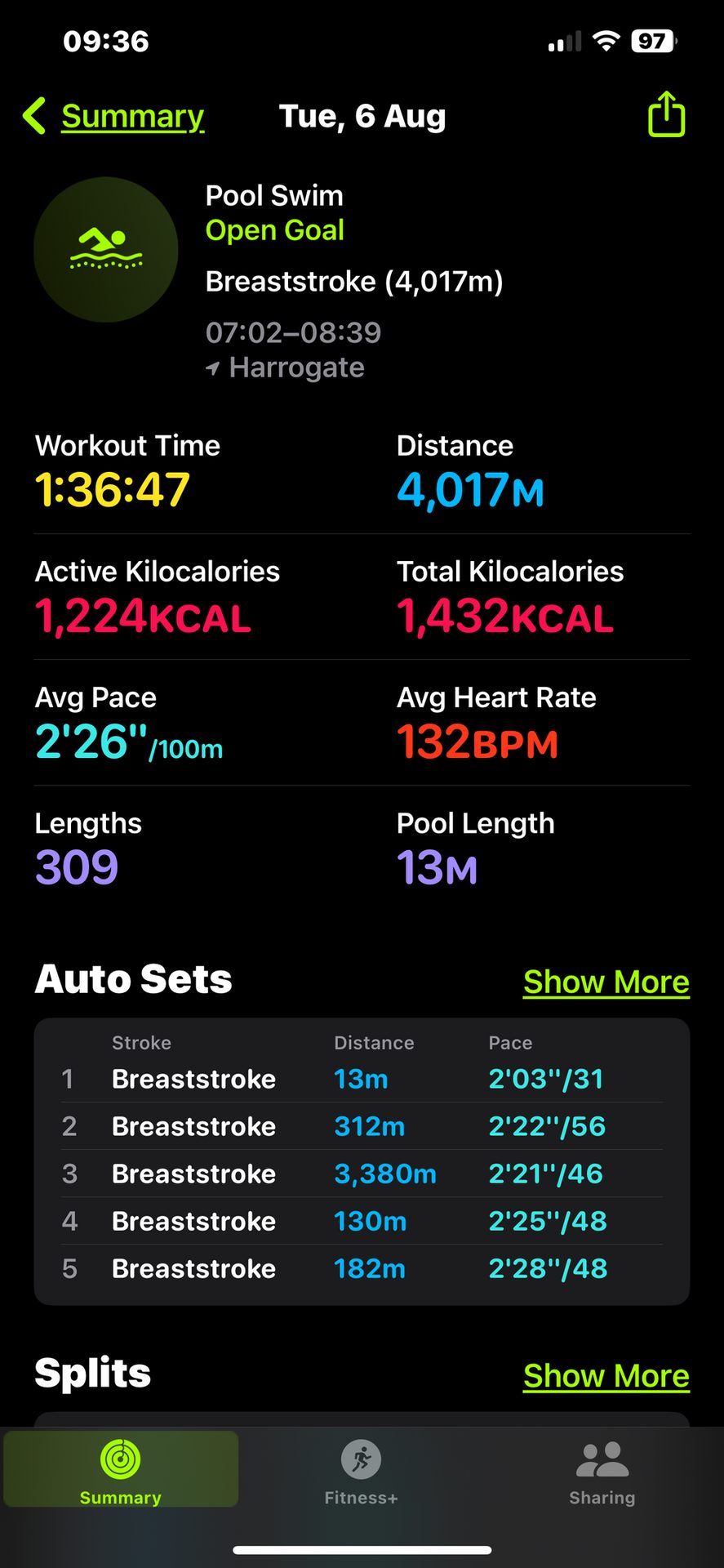
Task: Go back to Summary
Action: coord(114,116)
